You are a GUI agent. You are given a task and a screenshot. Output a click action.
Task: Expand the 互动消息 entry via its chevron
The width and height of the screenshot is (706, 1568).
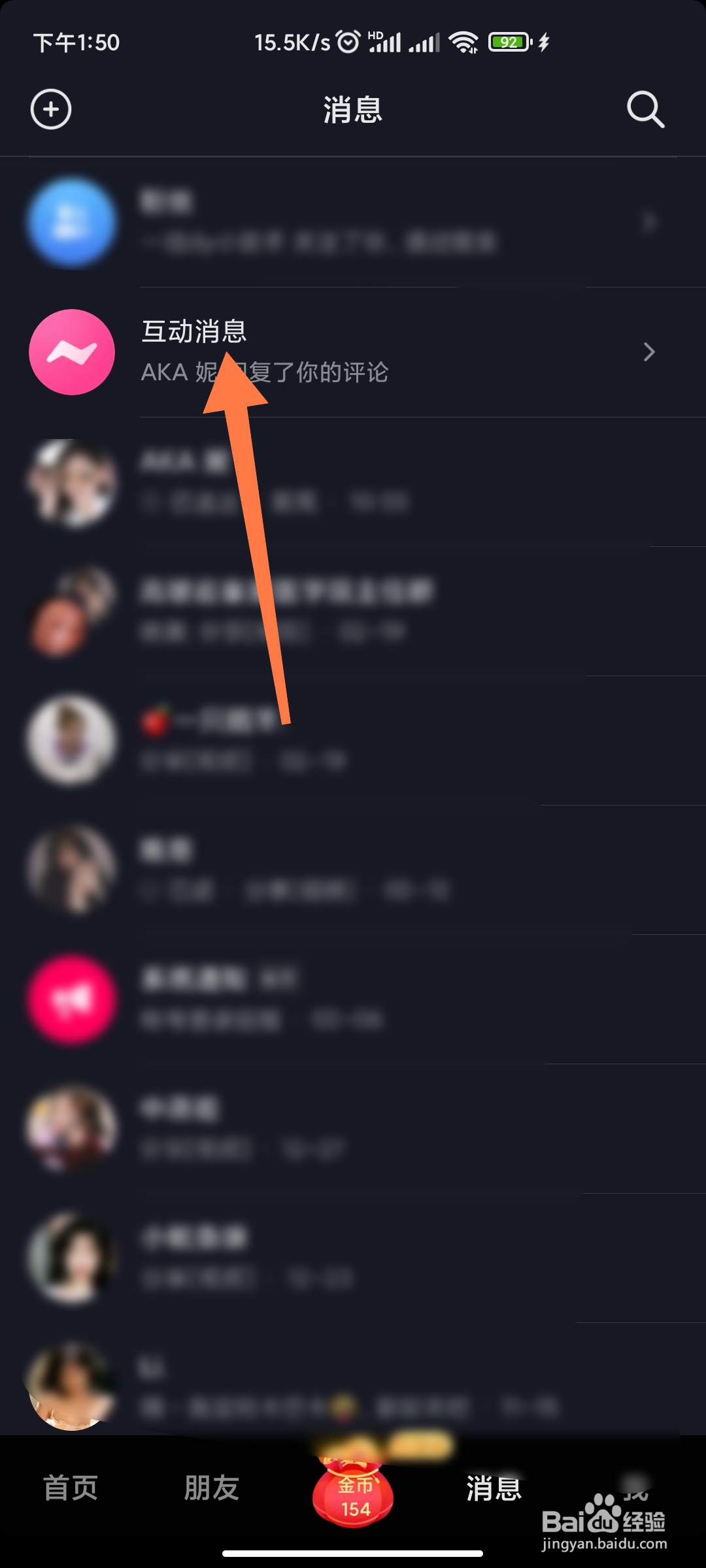pos(649,351)
